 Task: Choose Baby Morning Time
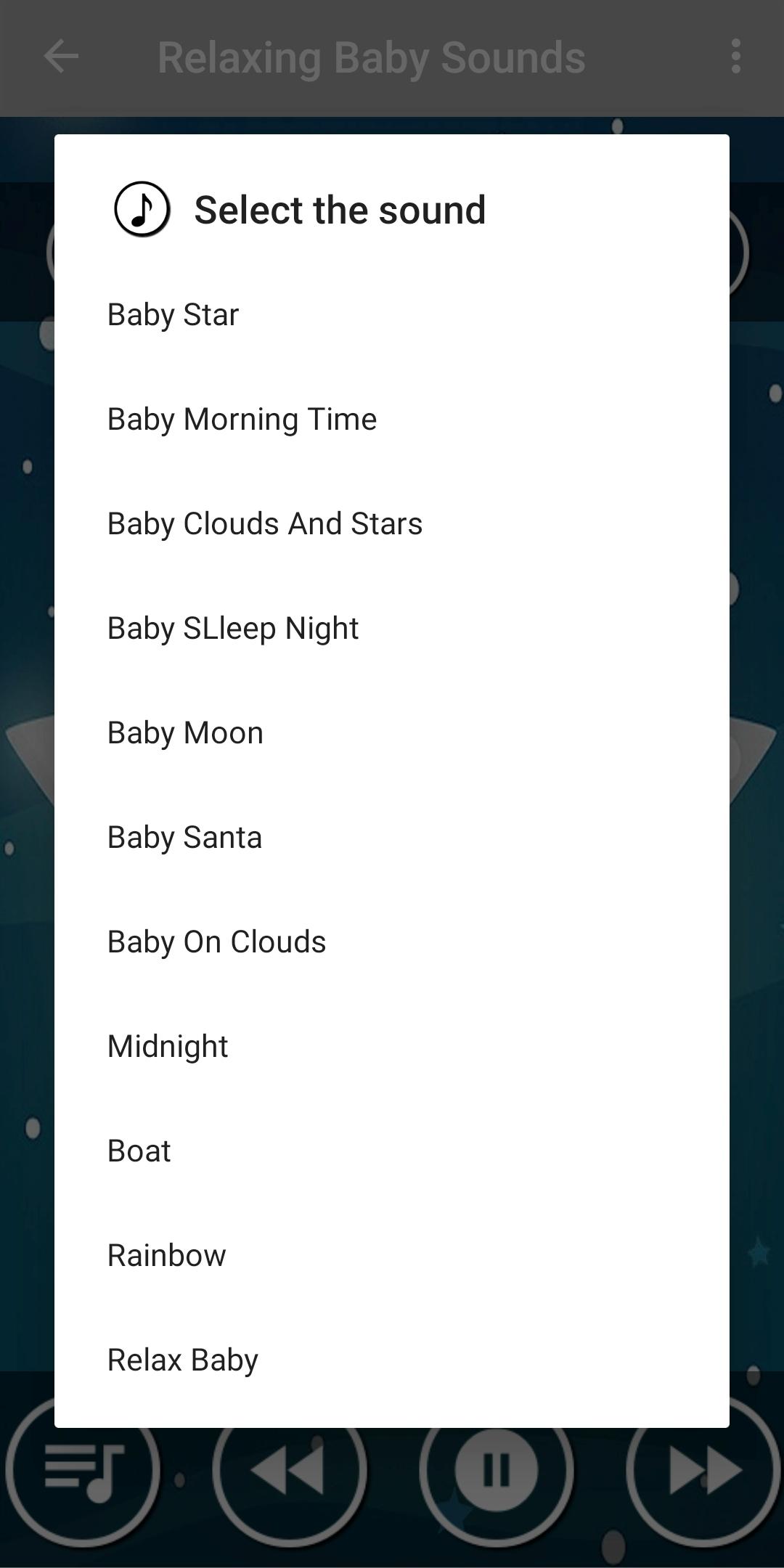[x=392, y=419]
